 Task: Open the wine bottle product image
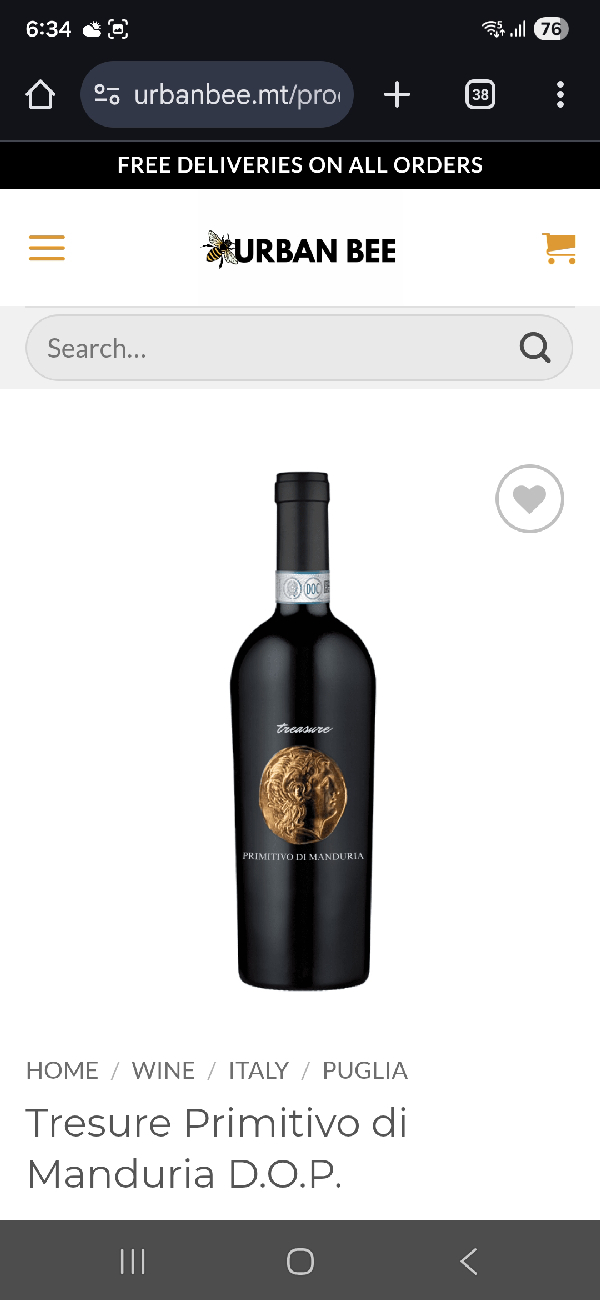click(304, 731)
